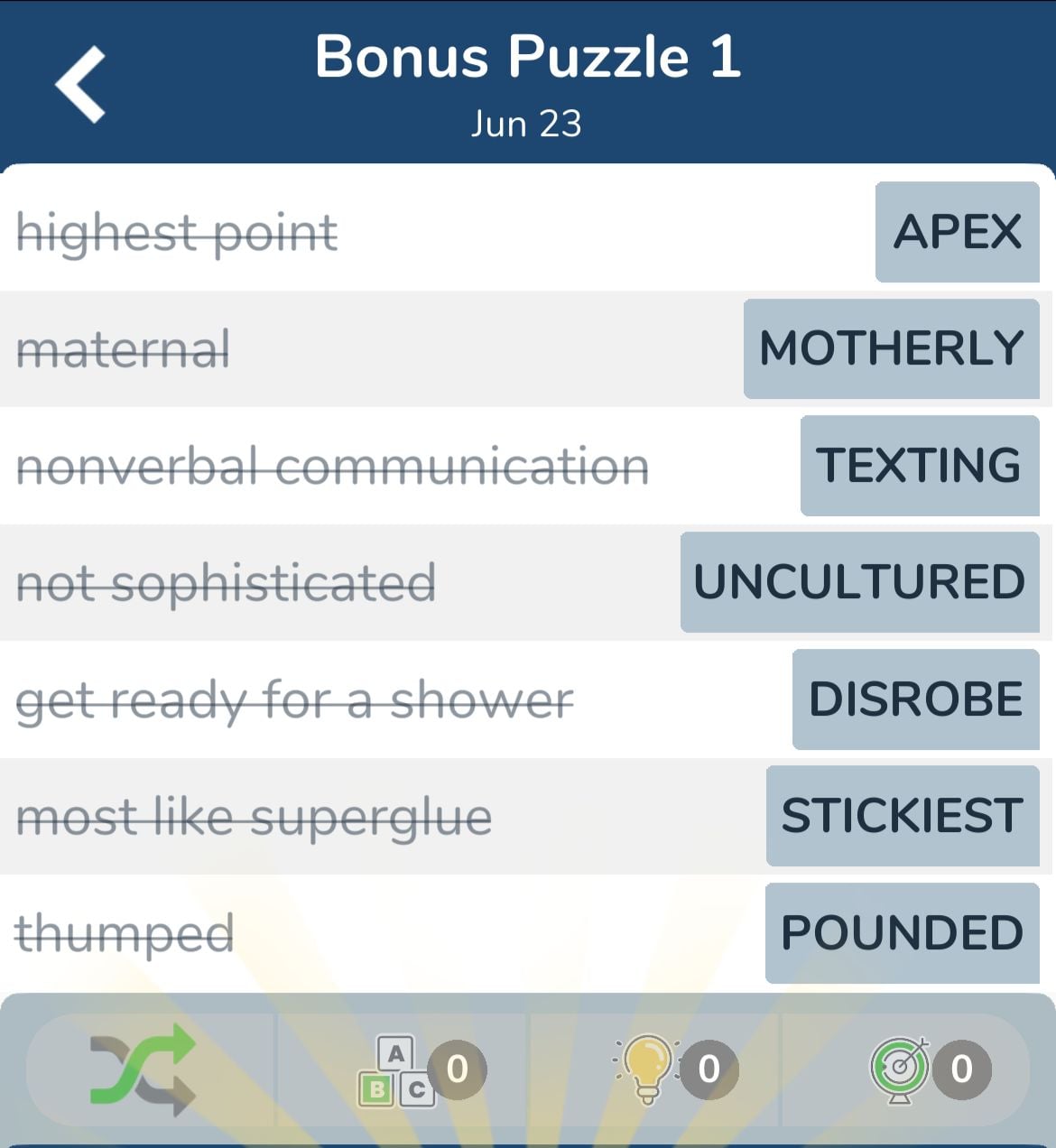Use the lightbulb hint
Screen dimensions: 1056x1148
[648, 1069]
